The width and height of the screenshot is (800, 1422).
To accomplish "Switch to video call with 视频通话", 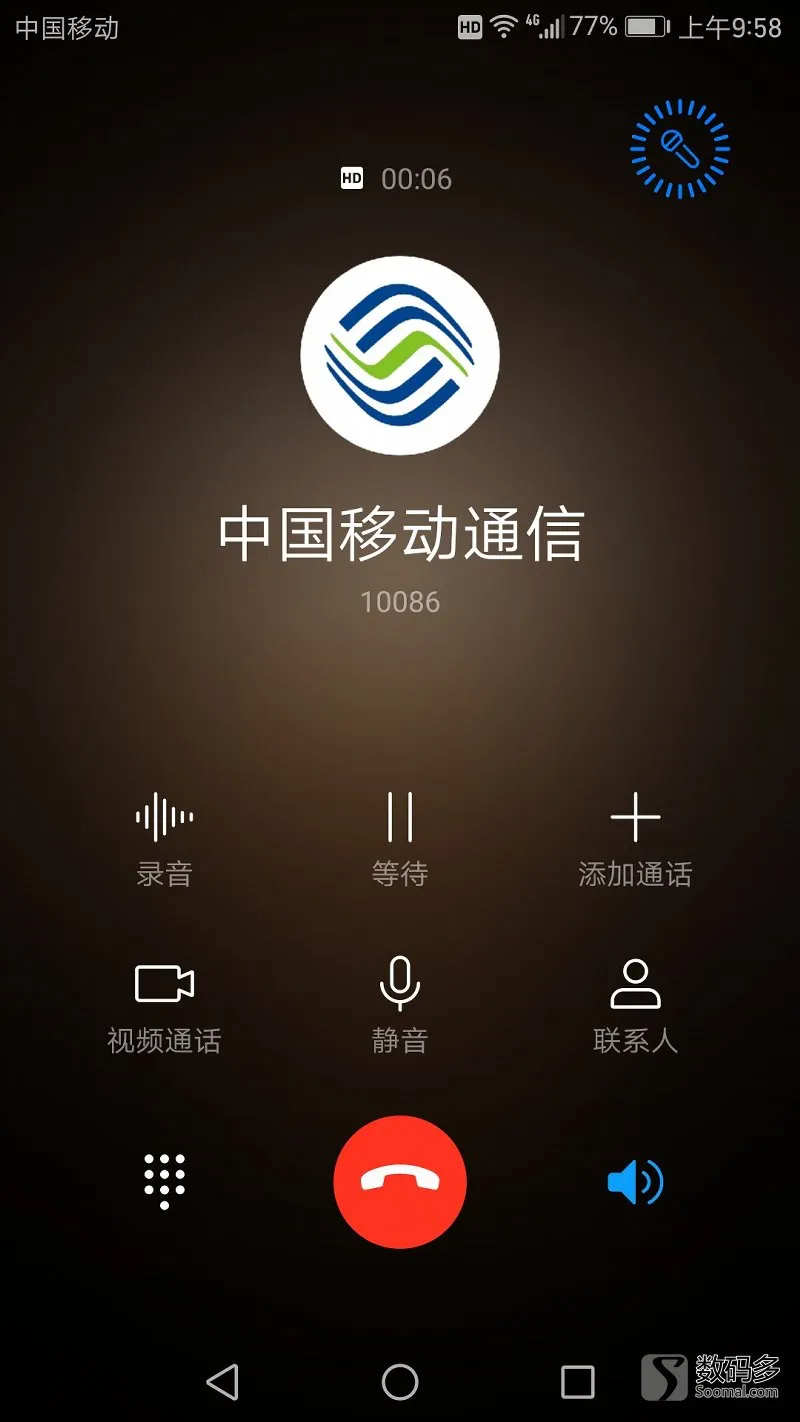I will tap(164, 1007).
